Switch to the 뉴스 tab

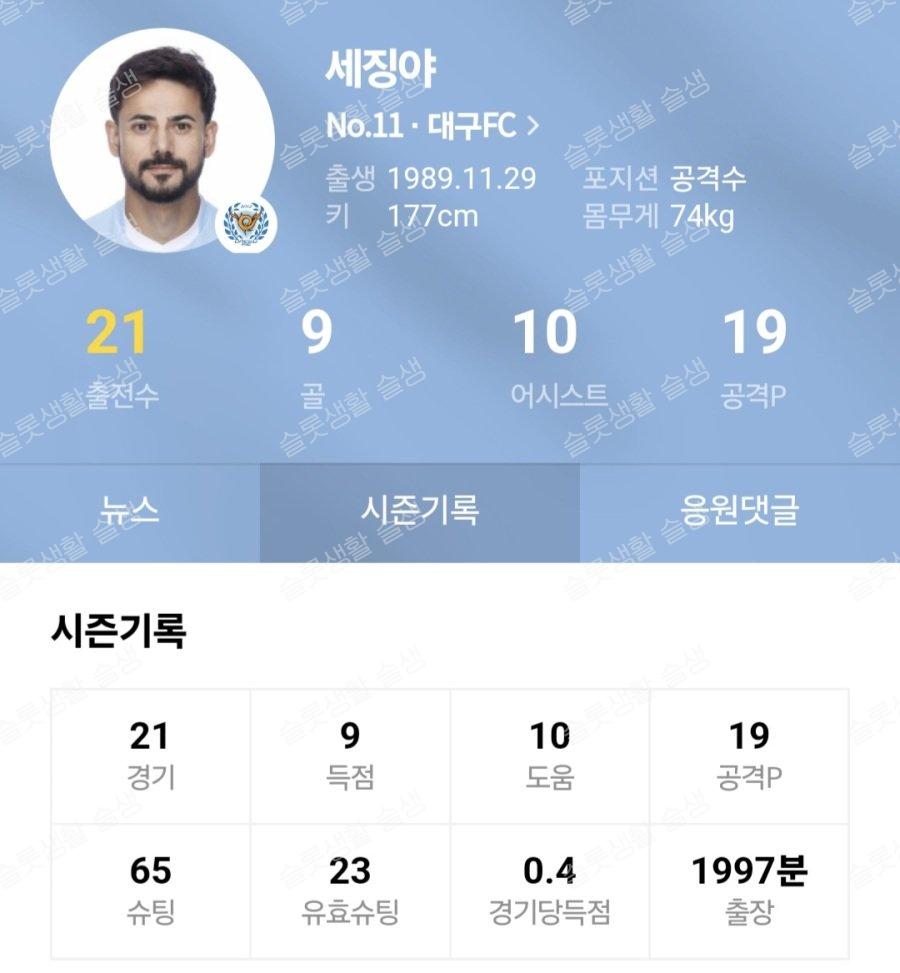coord(130,511)
